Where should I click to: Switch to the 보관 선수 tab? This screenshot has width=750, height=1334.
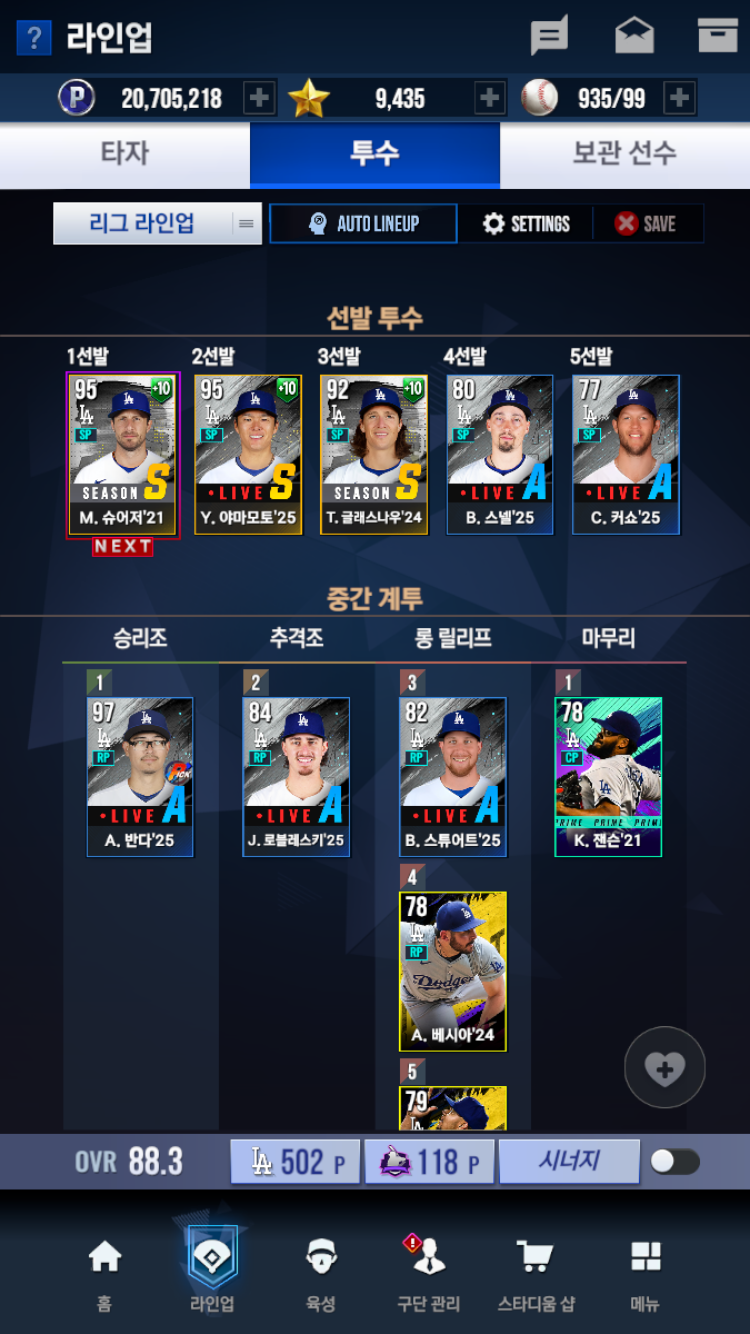pos(625,154)
